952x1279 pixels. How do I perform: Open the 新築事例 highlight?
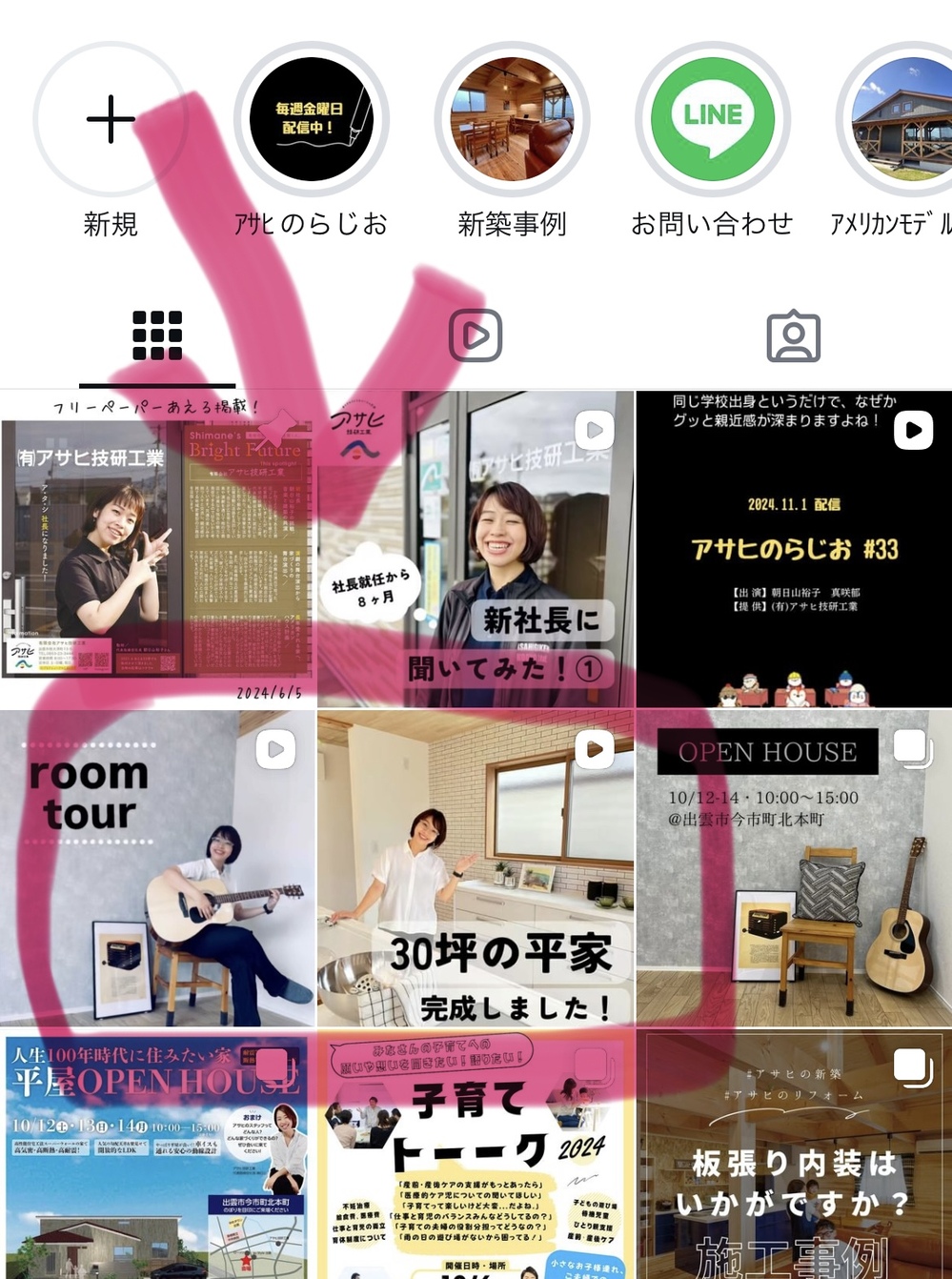(x=512, y=119)
